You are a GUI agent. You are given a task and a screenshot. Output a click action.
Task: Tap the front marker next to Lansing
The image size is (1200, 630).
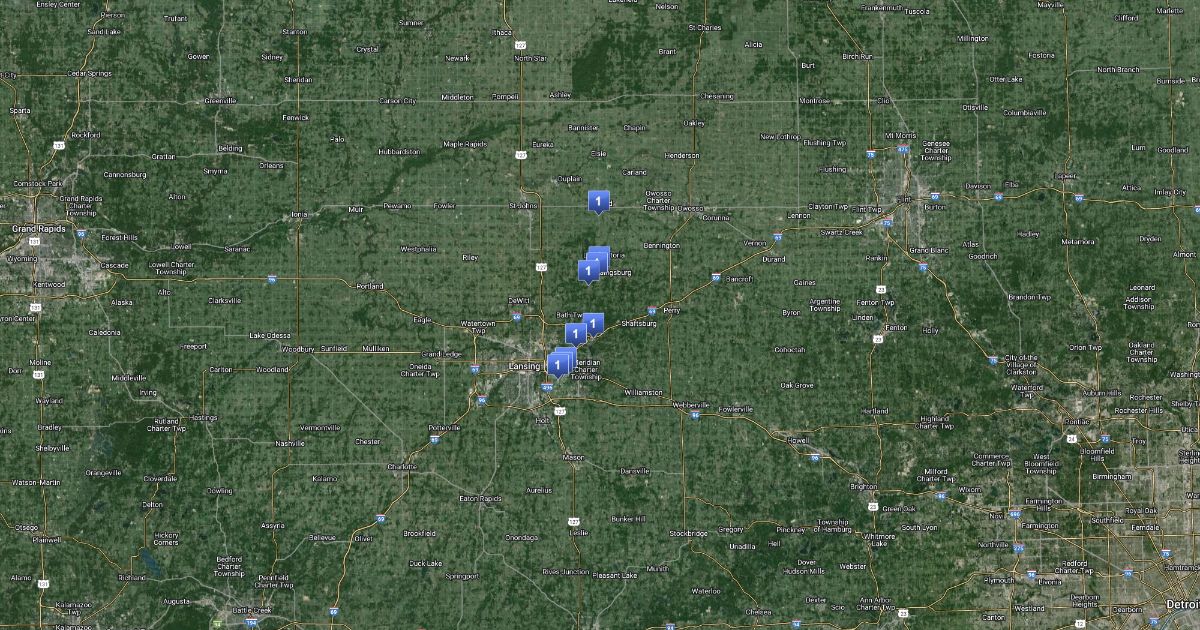pyautogui.click(x=556, y=365)
